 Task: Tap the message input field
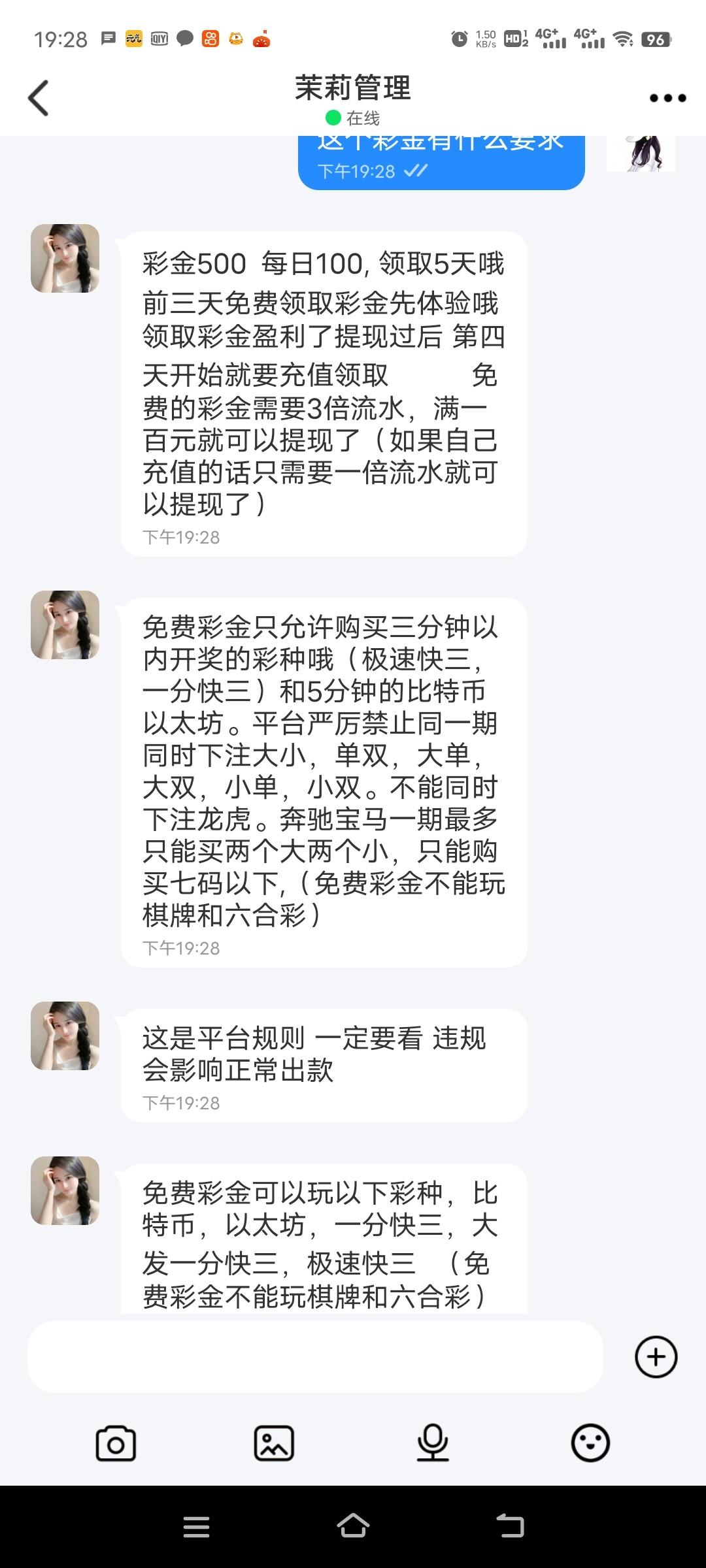tap(314, 1357)
